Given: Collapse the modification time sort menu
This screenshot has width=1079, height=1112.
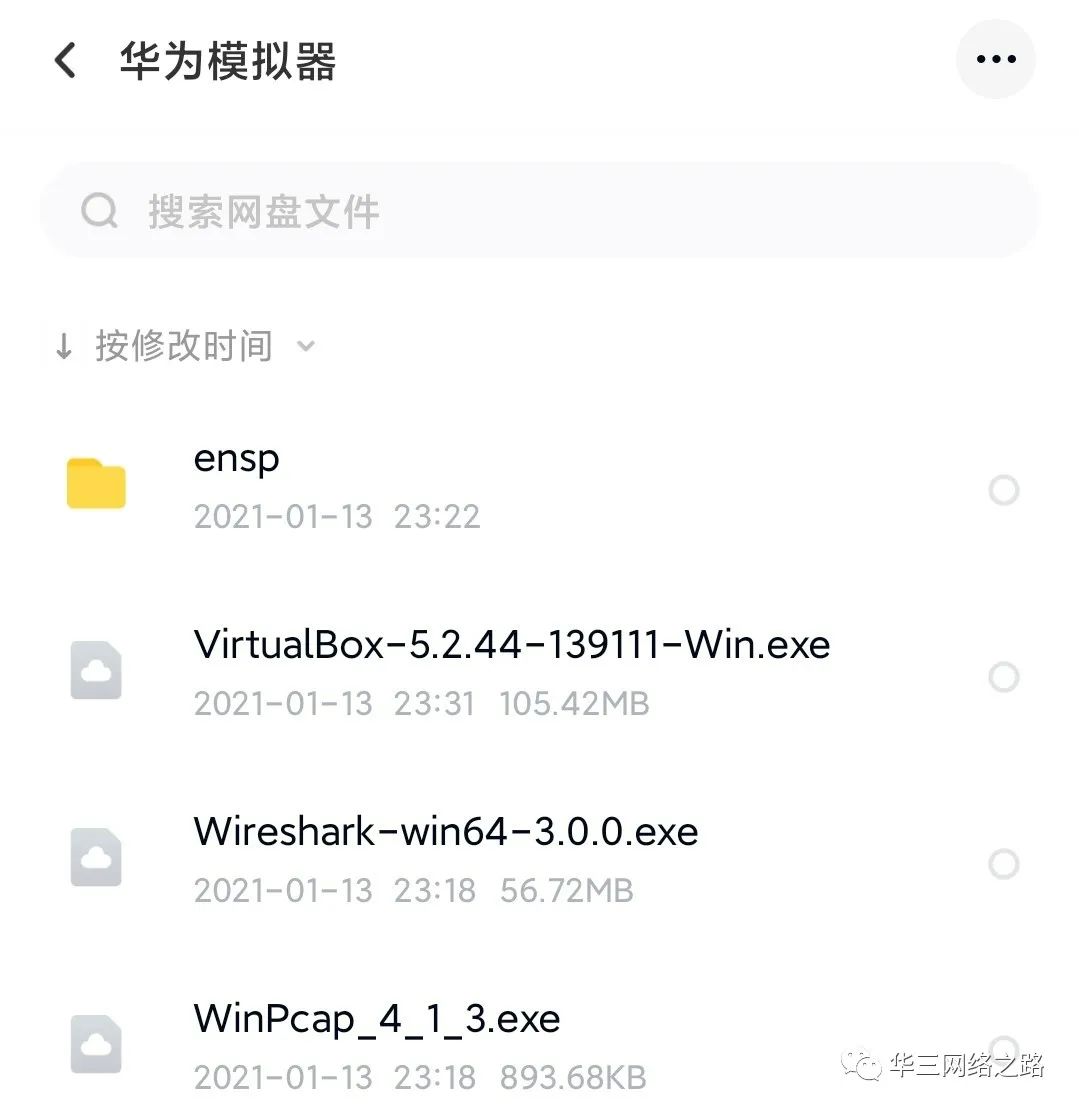Looking at the screenshot, I should (305, 347).
